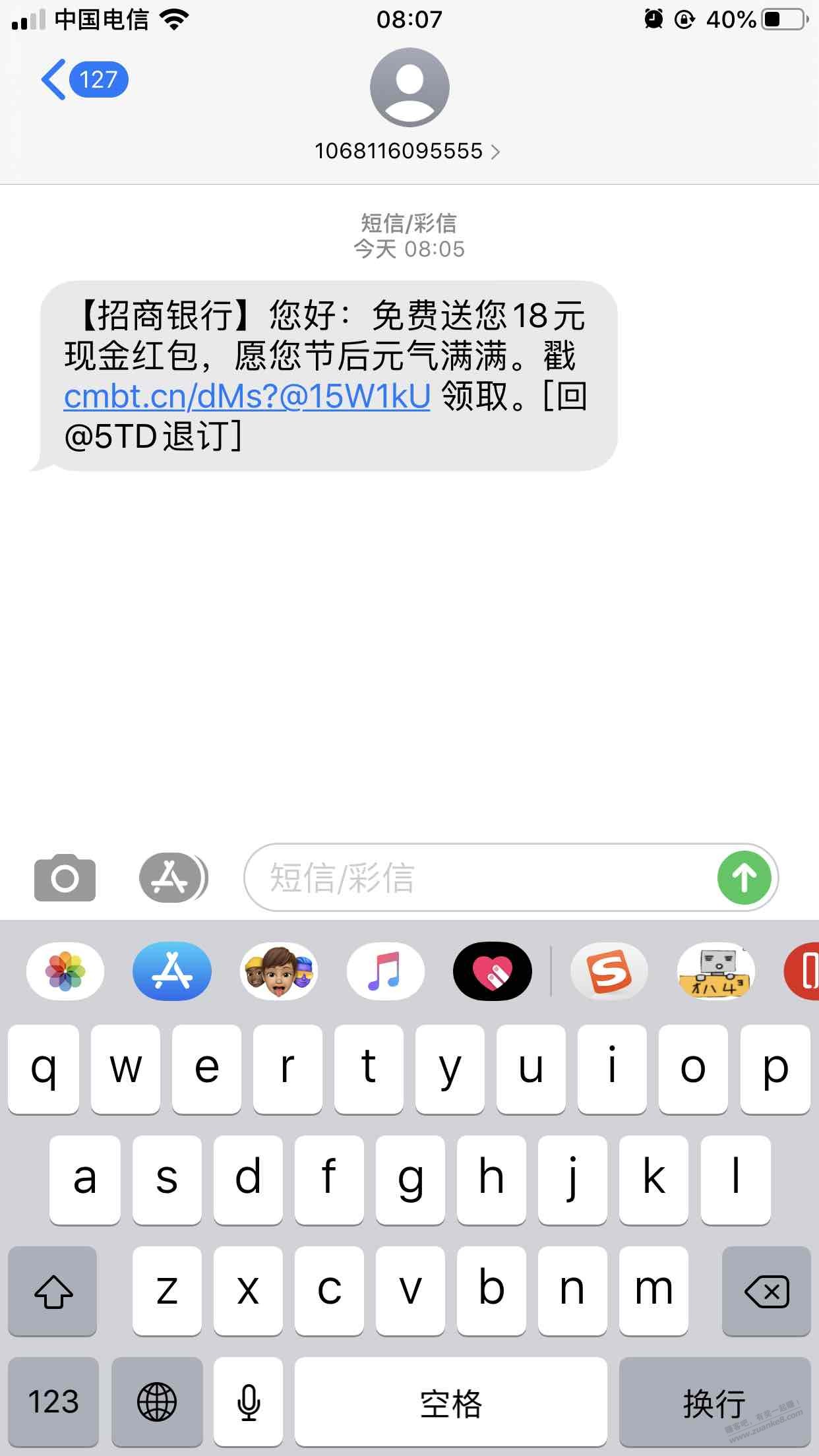
Task: Go back to the message list
Action: pos(82,80)
